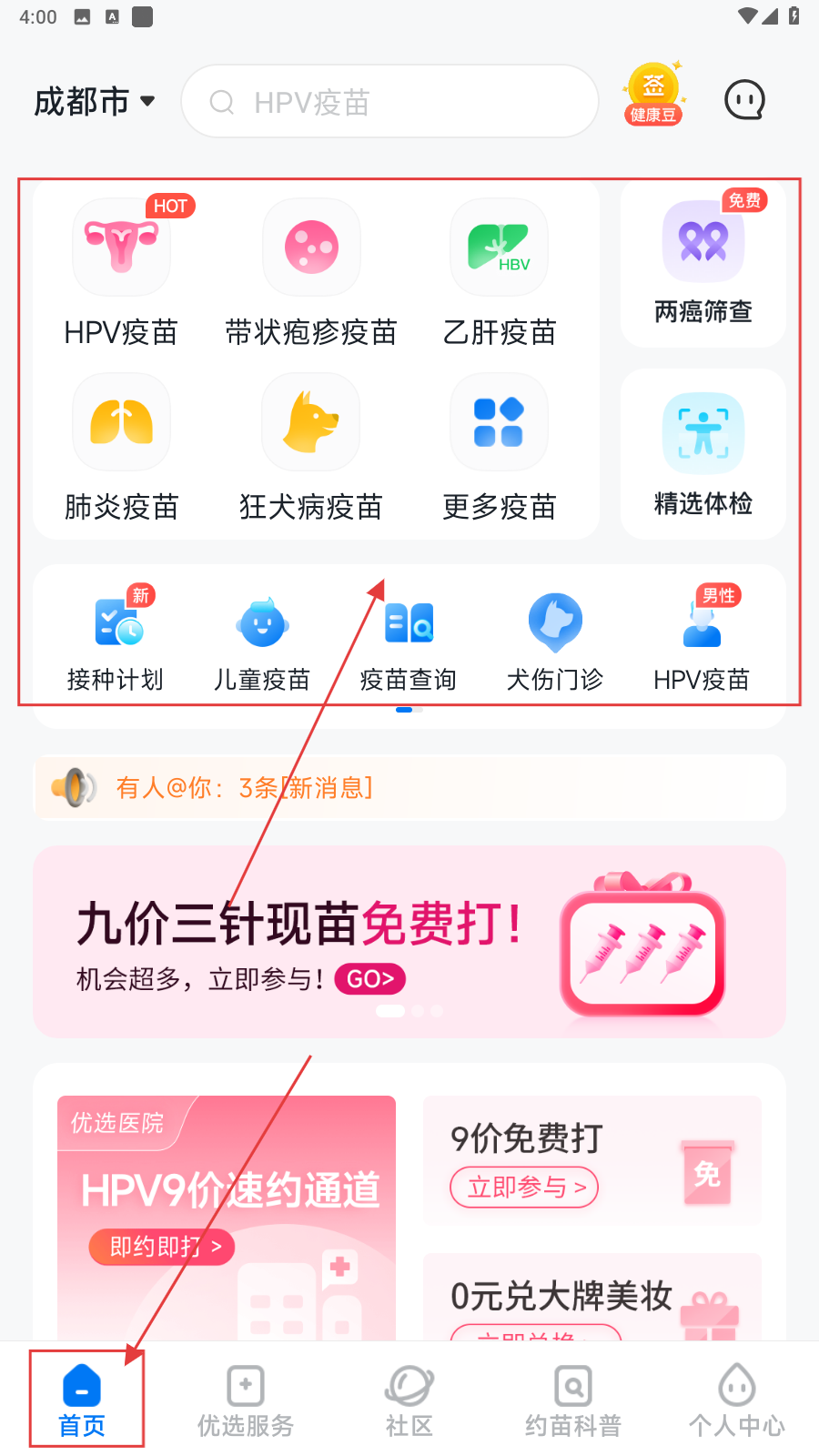Tap 立即参与 under 9价免费打
Viewport: 819px width, 1456px height.
click(x=524, y=1188)
